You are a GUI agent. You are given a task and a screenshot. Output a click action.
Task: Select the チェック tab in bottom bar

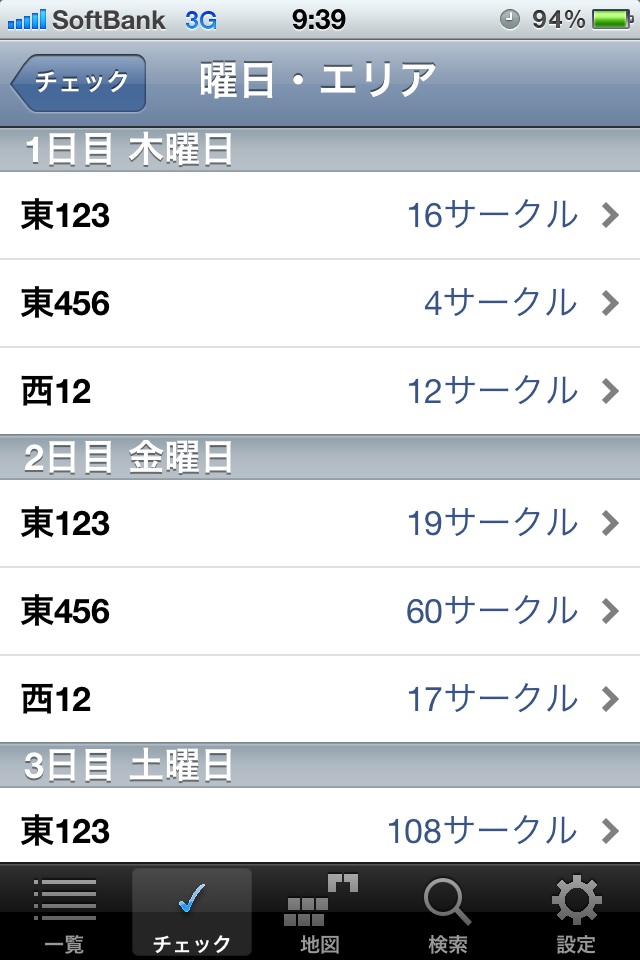click(192, 913)
